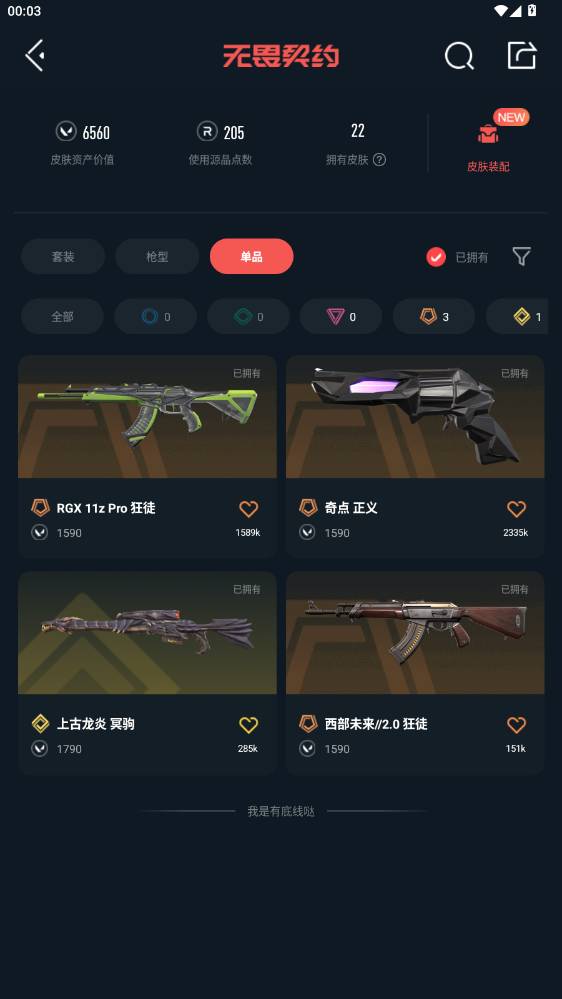The height and width of the screenshot is (999, 562).
Task: Open 皮肤装配 with the NEW badge
Action: point(488,142)
